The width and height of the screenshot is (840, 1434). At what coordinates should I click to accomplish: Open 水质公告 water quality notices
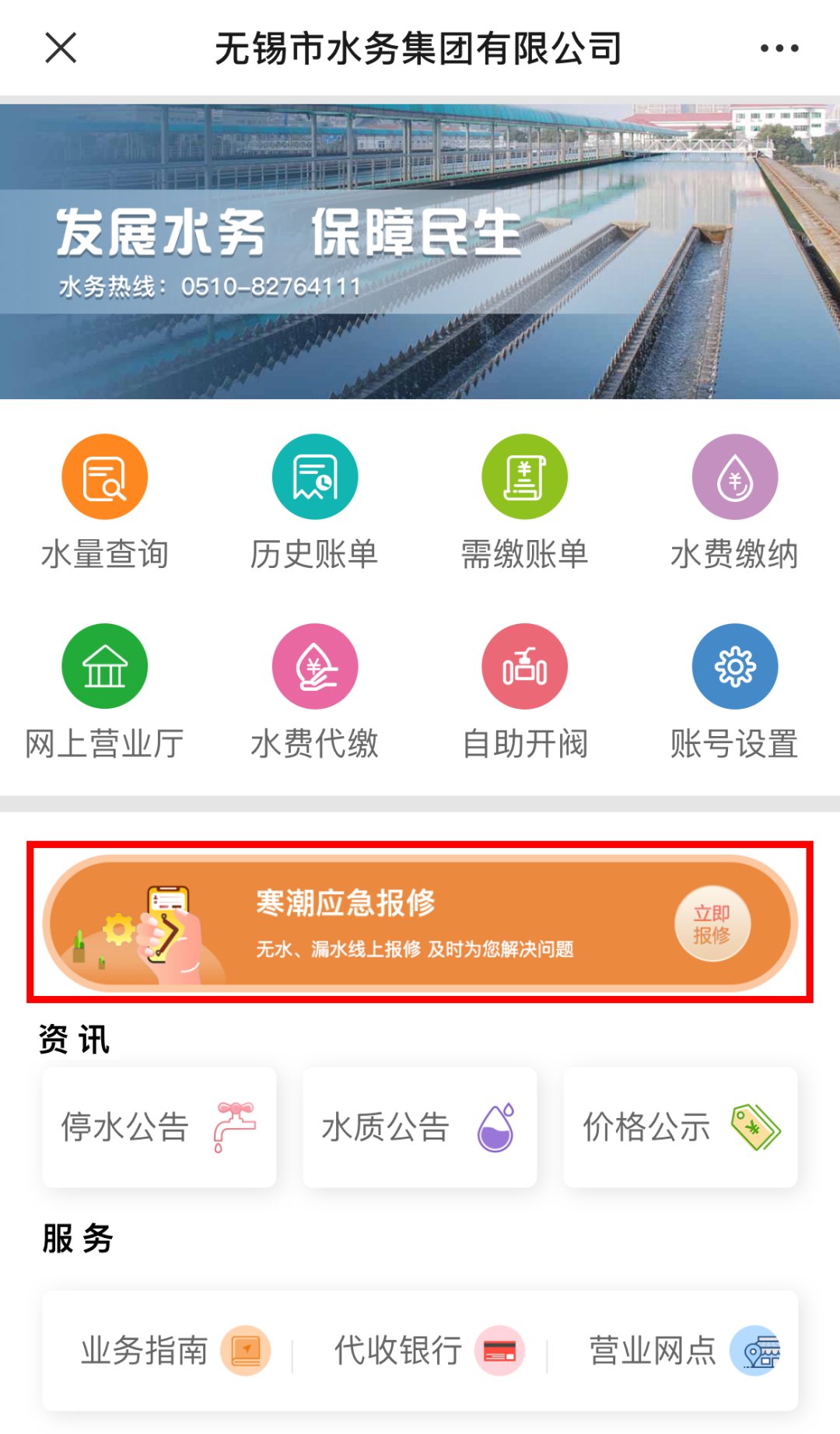point(420,1127)
